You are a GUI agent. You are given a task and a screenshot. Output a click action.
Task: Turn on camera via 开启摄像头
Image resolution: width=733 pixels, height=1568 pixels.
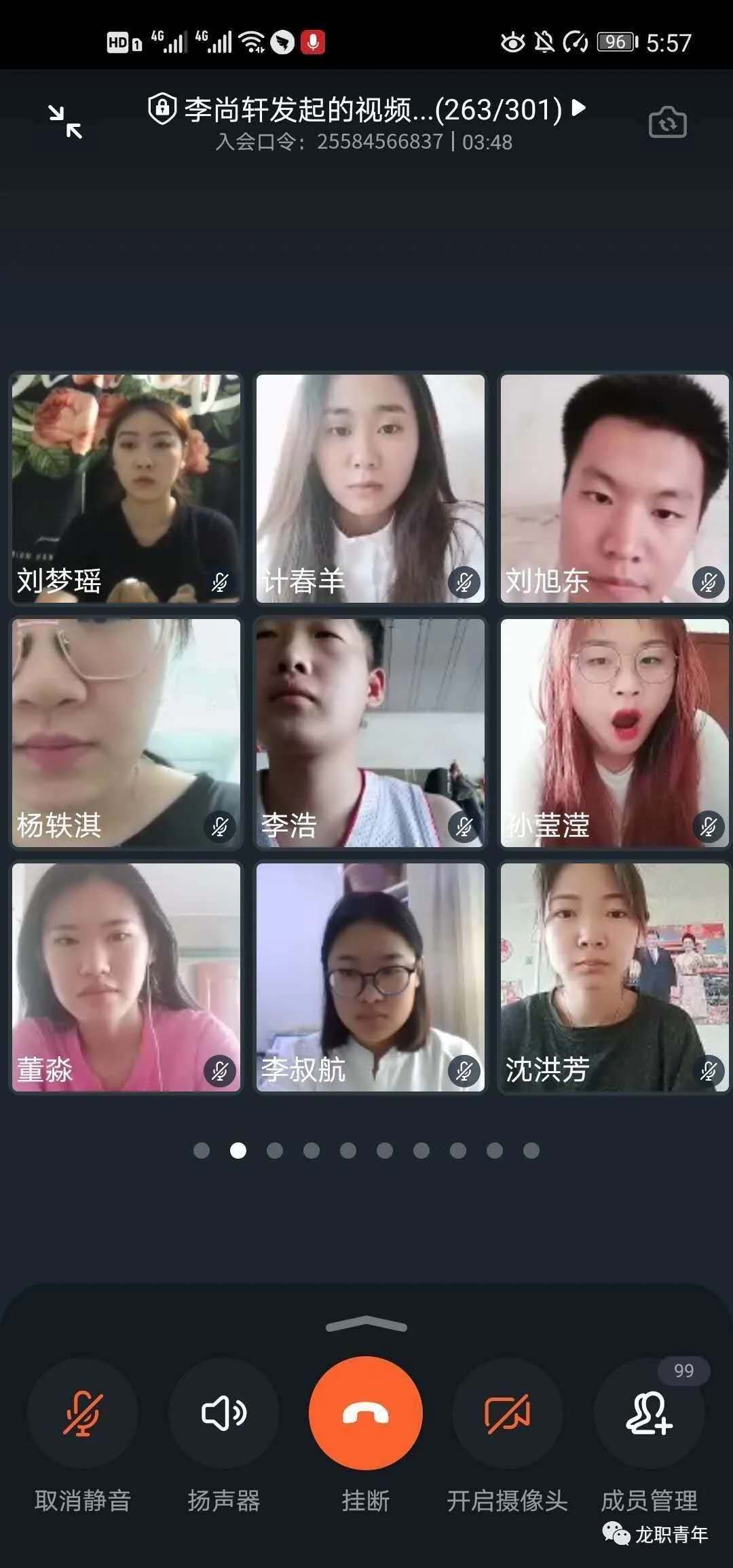[x=508, y=1414]
